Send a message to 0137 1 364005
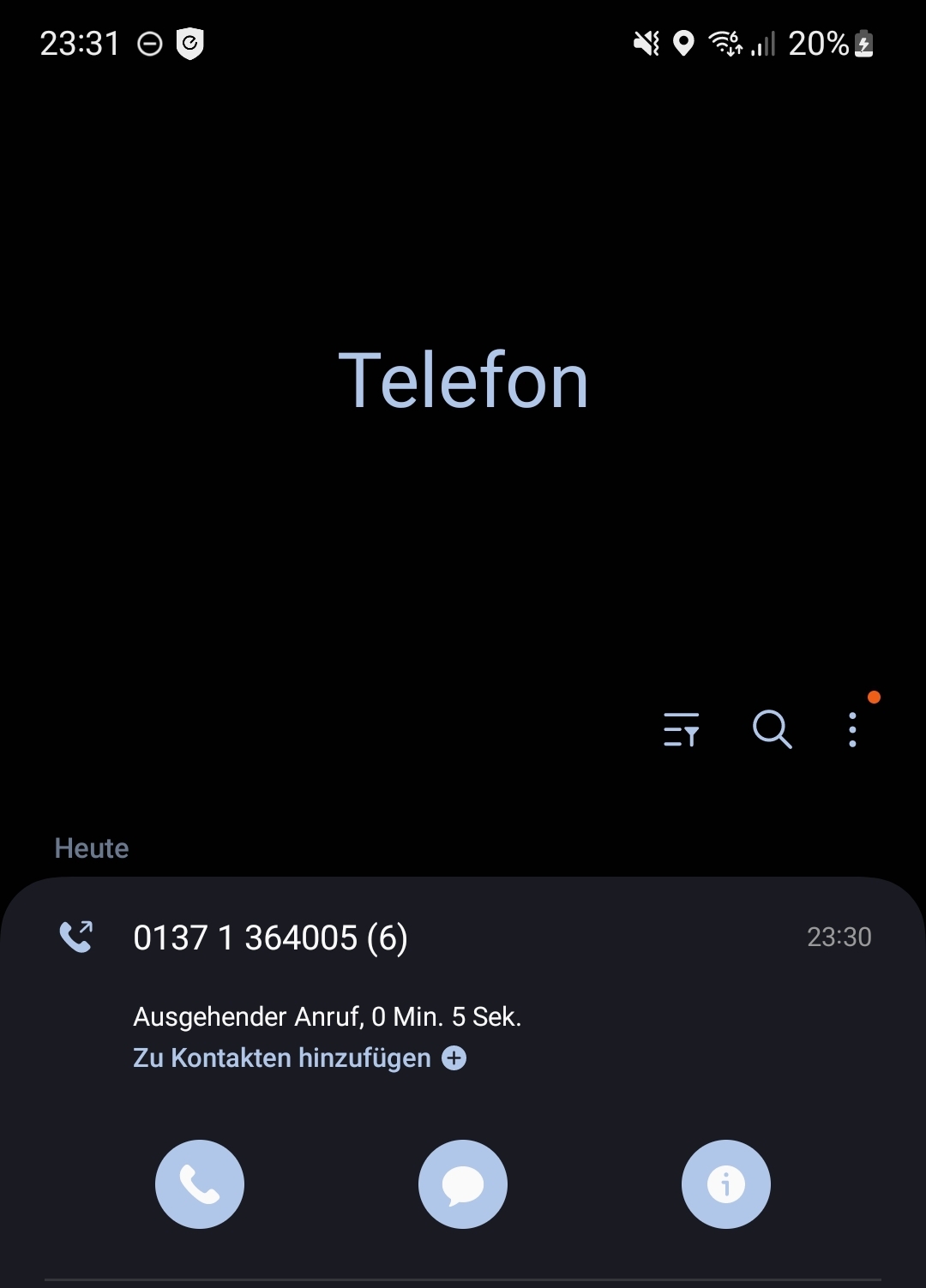The image size is (926, 1288). [x=463, y=1184]
